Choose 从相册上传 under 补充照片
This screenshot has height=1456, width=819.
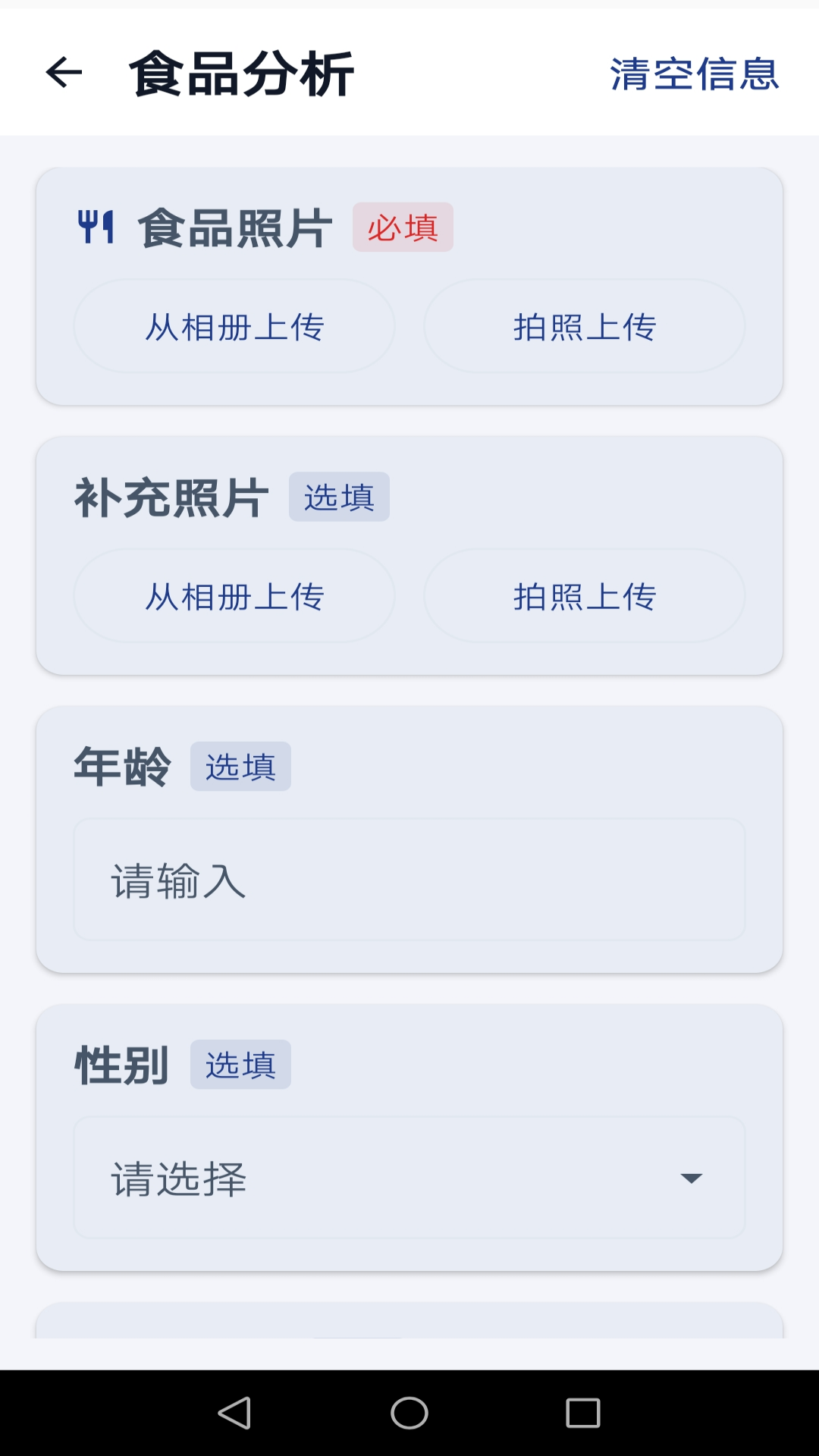coord(234,597)
